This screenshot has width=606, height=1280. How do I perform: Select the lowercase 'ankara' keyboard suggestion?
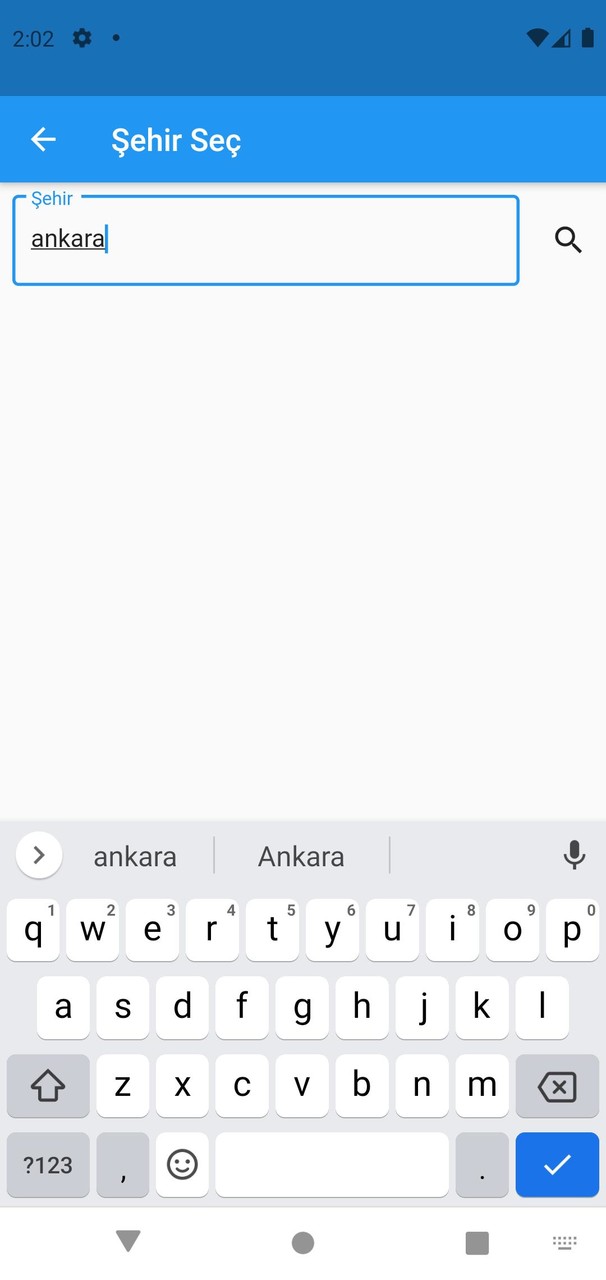[135, 856]
